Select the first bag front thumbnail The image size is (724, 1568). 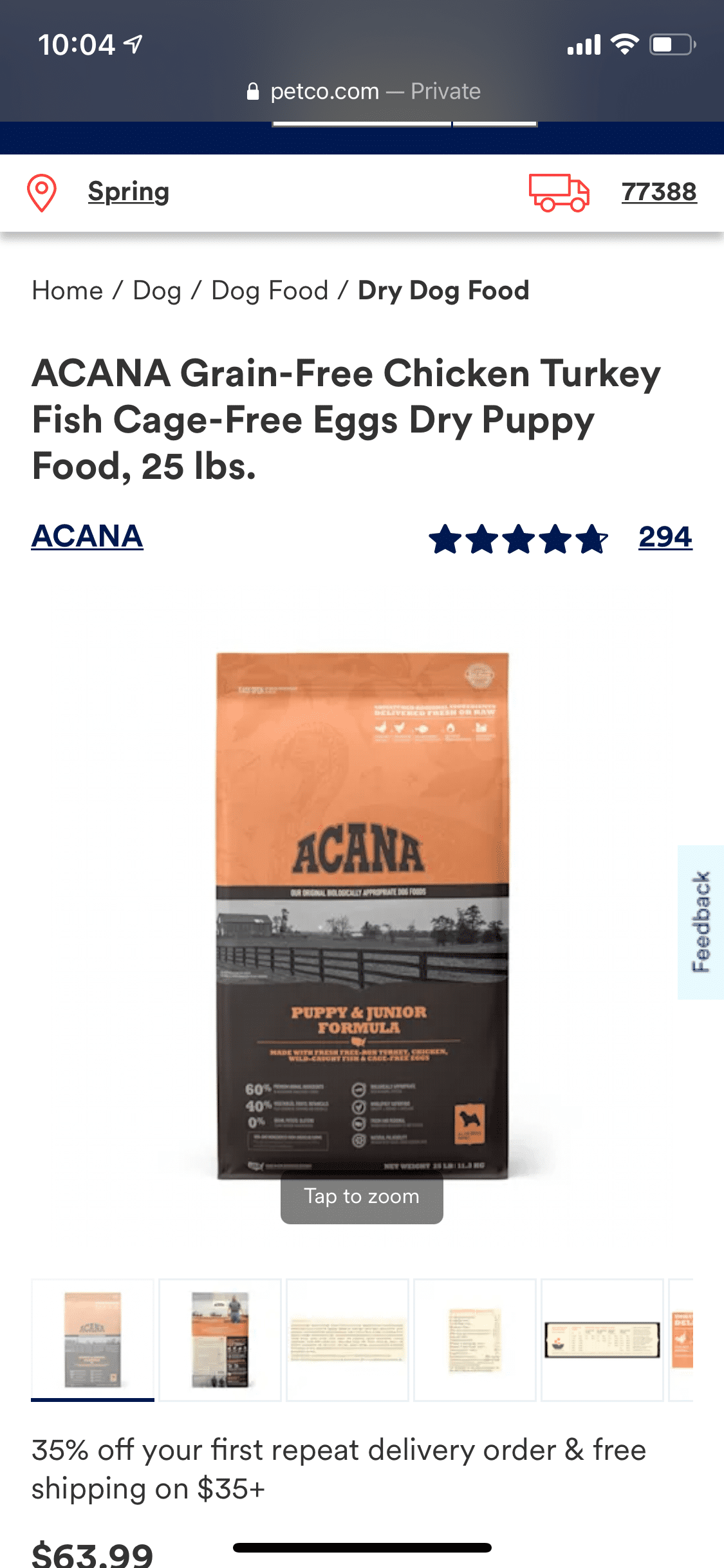point(93,1339)
